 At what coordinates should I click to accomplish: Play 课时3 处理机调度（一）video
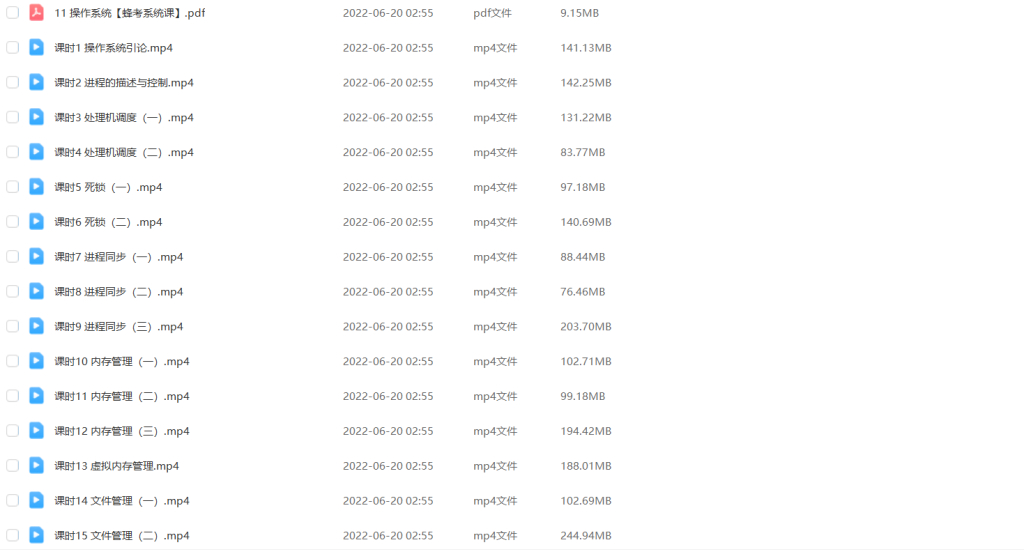[124, 118]
